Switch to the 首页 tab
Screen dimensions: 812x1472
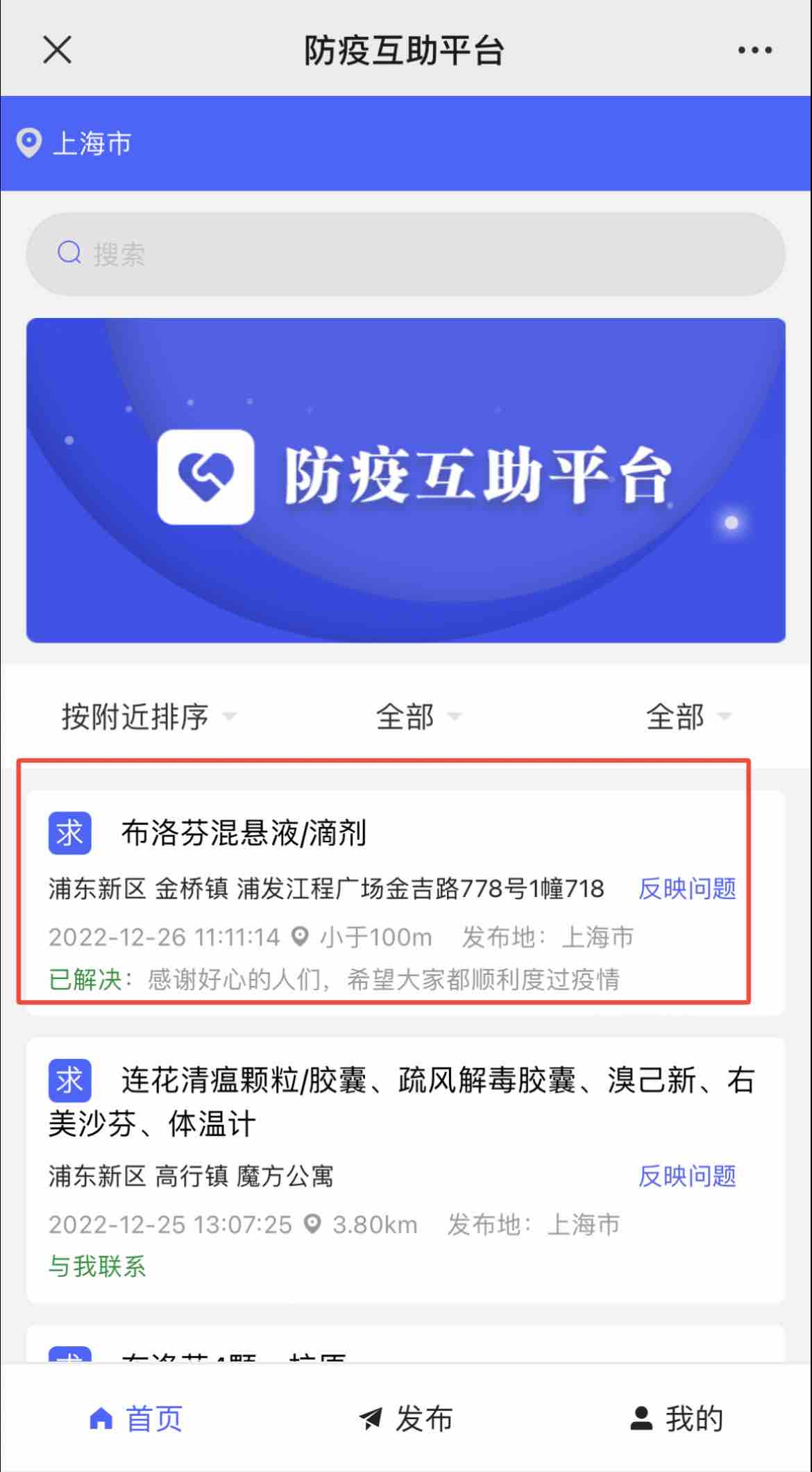[137, 1419]
